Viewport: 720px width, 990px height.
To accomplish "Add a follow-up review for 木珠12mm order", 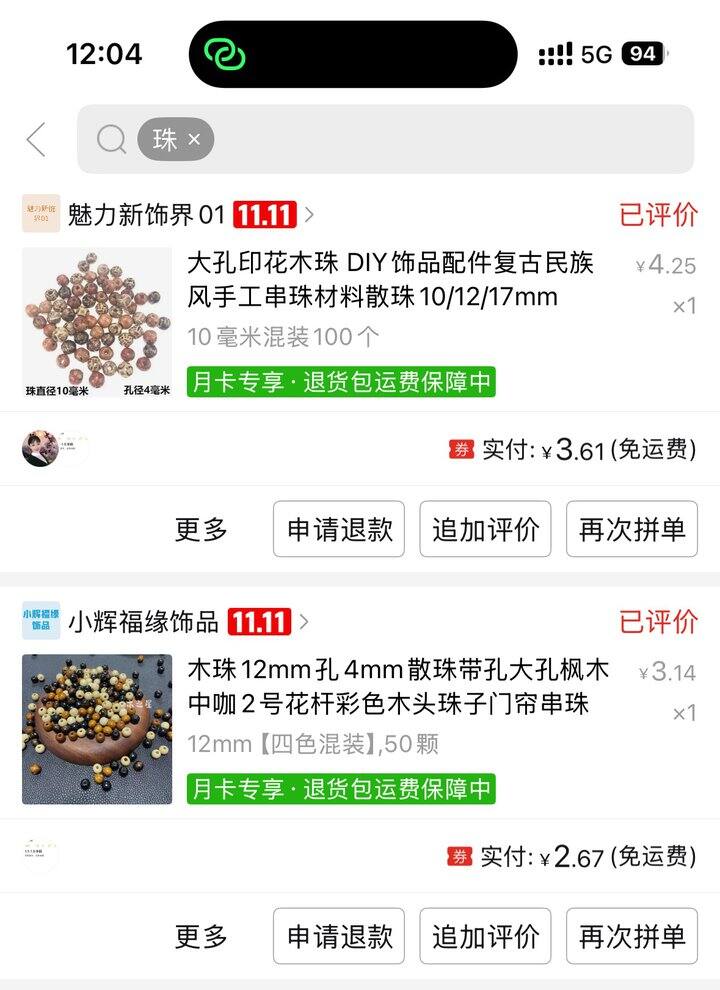I will pyautogui.click(x=485, y=937).
